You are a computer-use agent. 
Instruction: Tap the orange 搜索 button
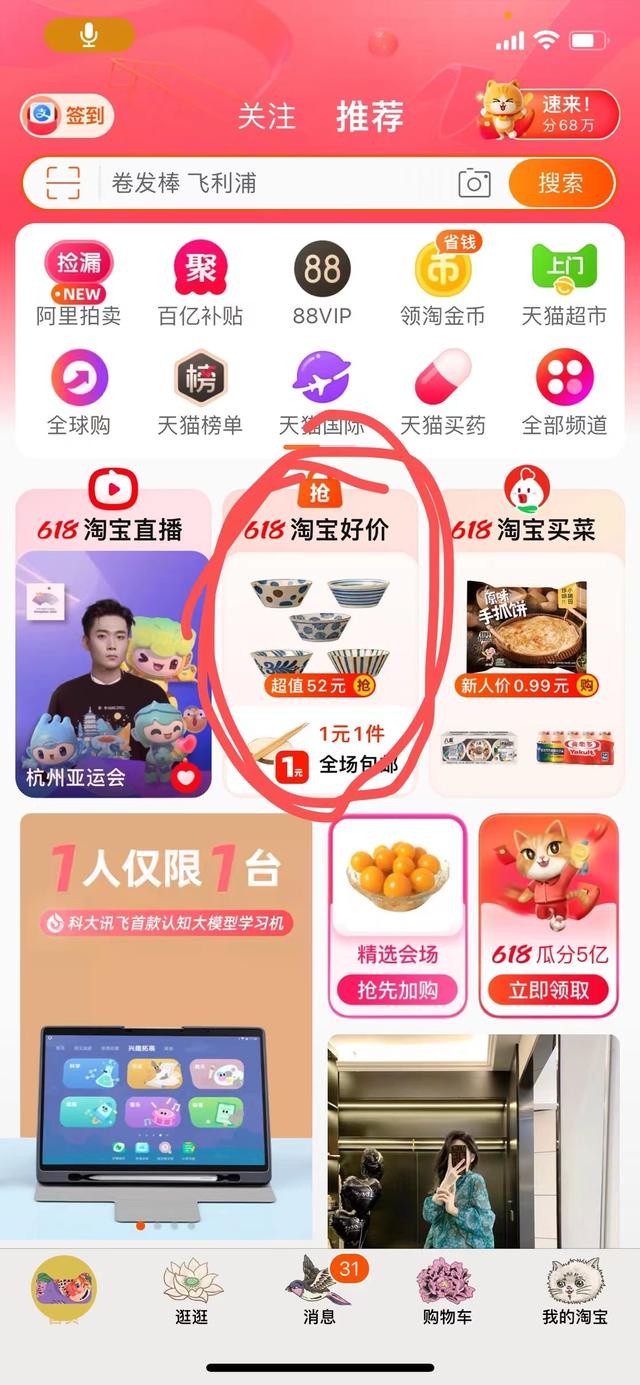pos(560,183)
